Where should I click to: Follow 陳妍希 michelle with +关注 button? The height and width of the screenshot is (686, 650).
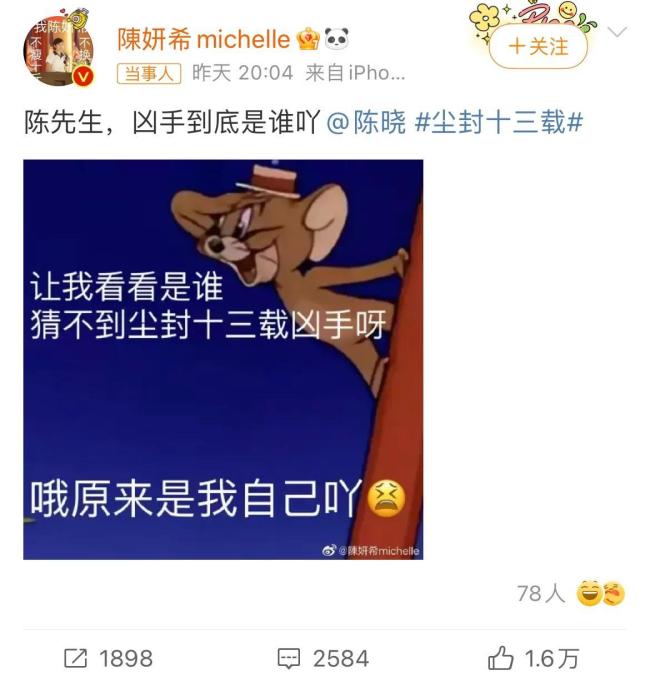538,47
